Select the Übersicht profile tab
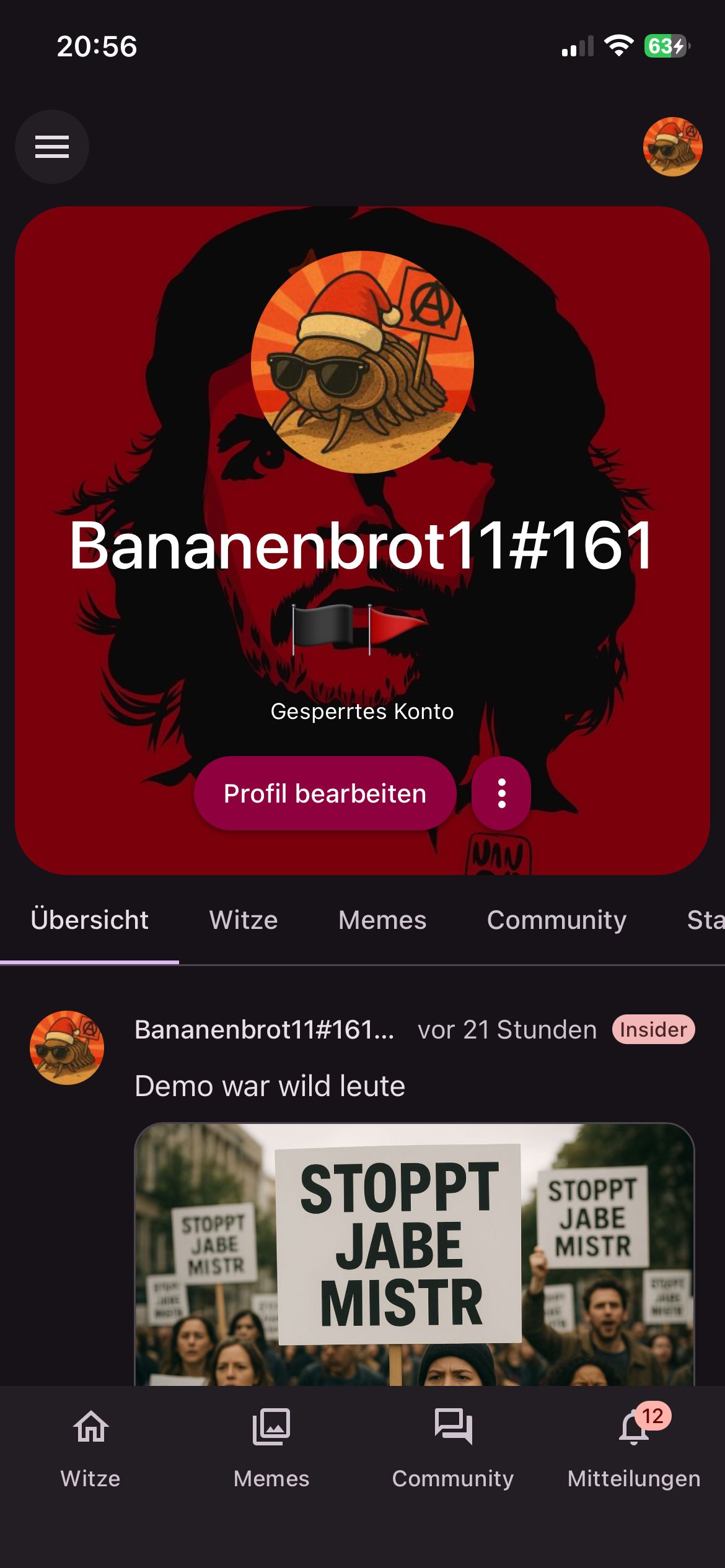 89,920
